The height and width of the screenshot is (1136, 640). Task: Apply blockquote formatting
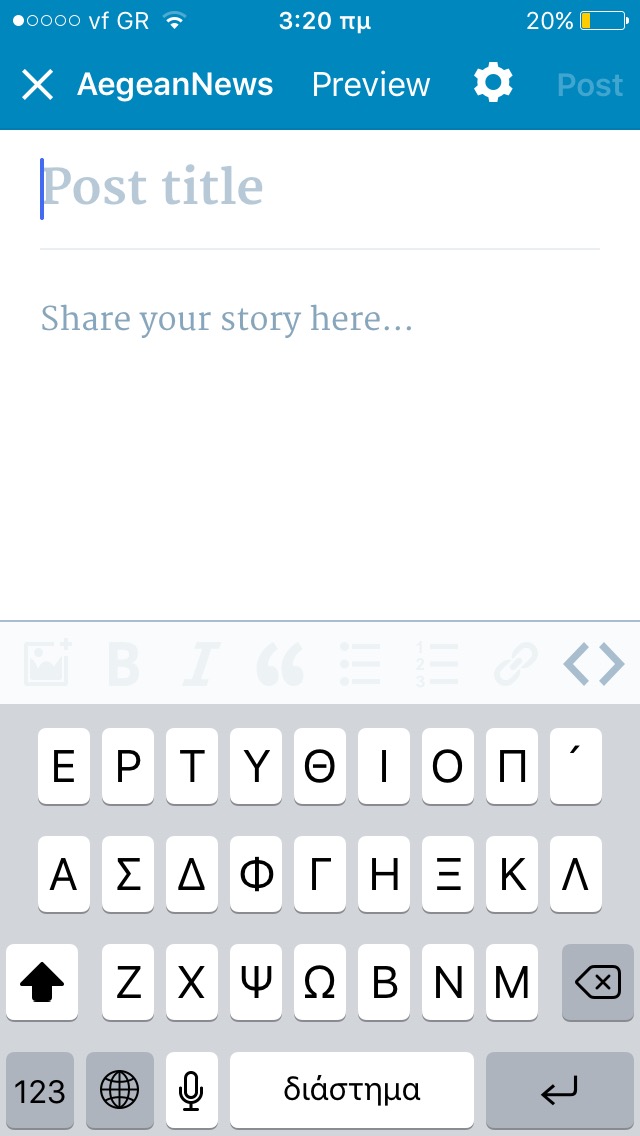tap(280, 664)
